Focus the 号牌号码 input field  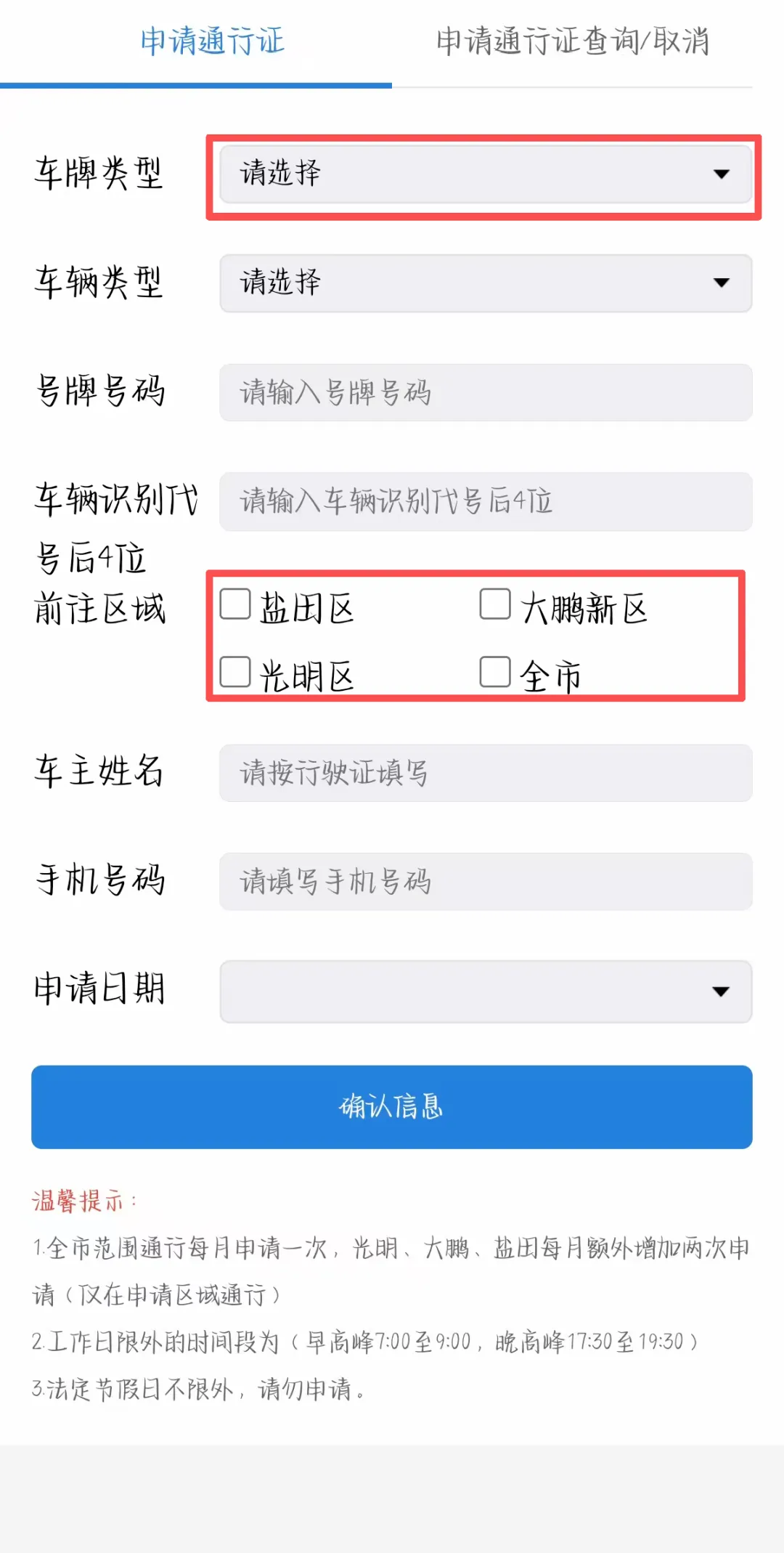click(x=485, y=393)
